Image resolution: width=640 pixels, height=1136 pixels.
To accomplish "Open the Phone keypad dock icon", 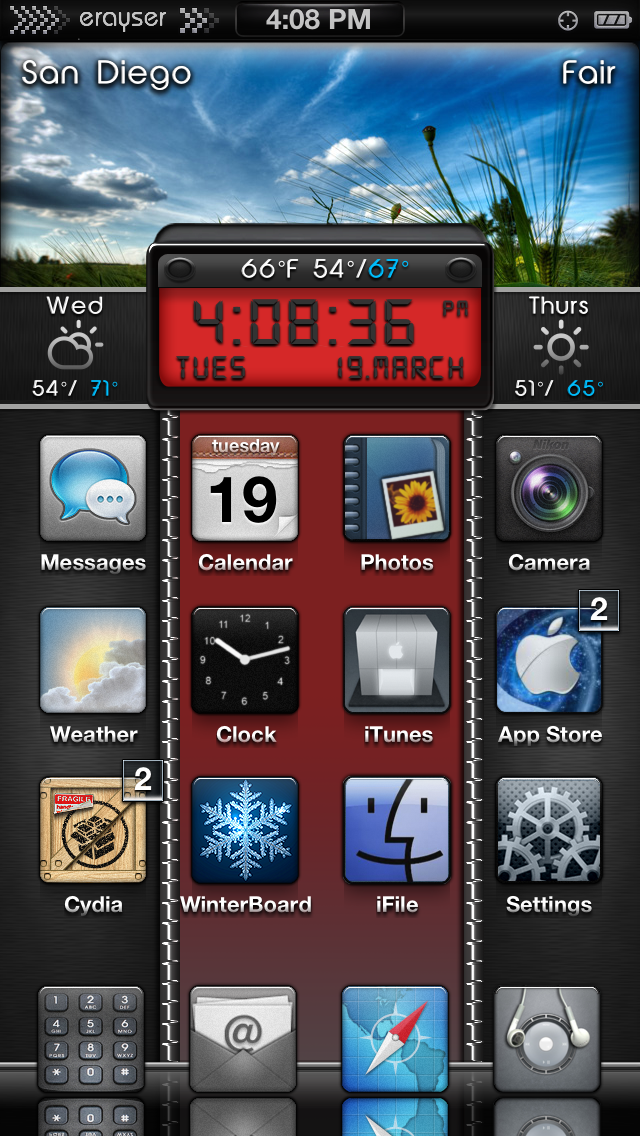I will [91, 1038].
